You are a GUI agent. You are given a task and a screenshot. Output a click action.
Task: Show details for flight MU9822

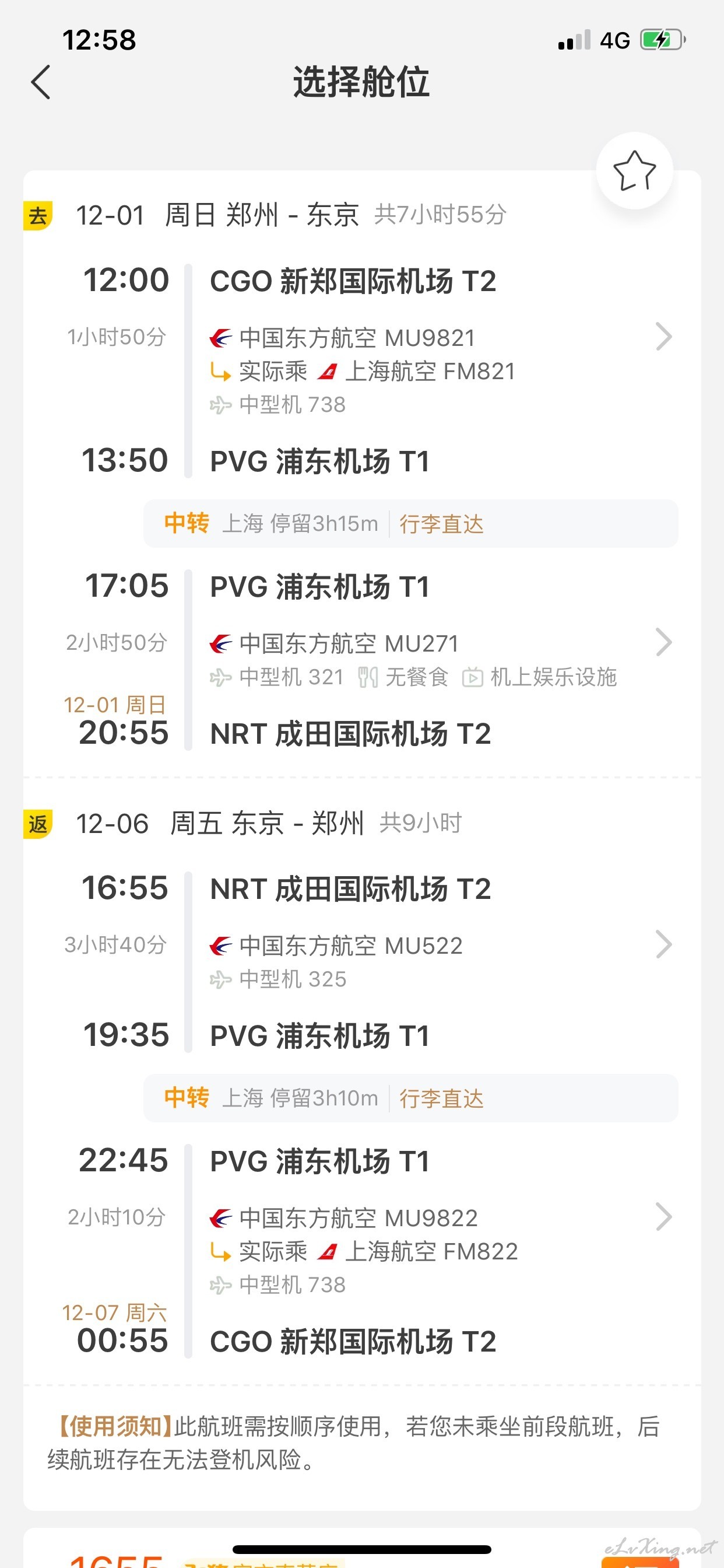[x=664, y=1217]
